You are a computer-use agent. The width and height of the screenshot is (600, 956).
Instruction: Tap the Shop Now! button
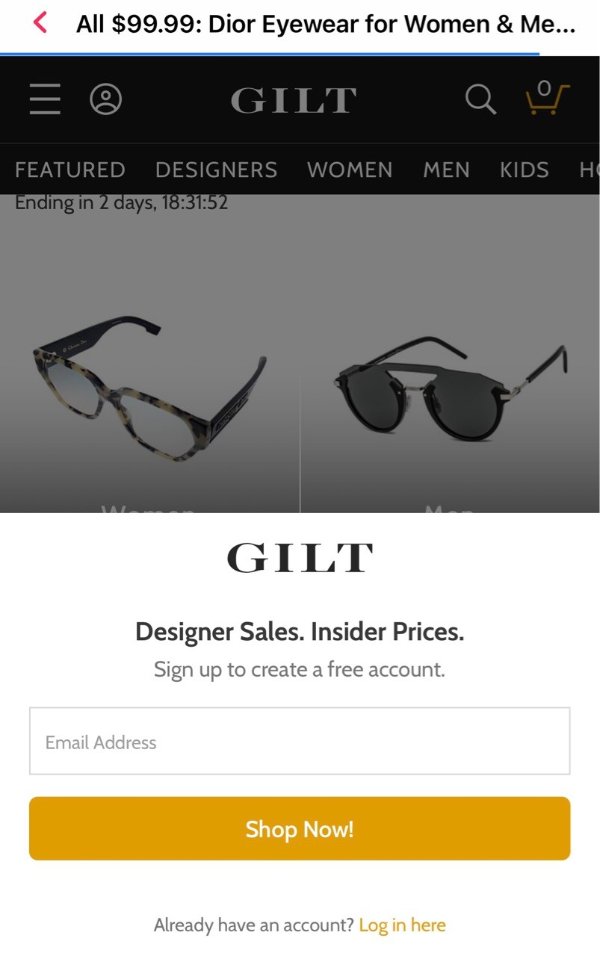[x=299, y=829]
